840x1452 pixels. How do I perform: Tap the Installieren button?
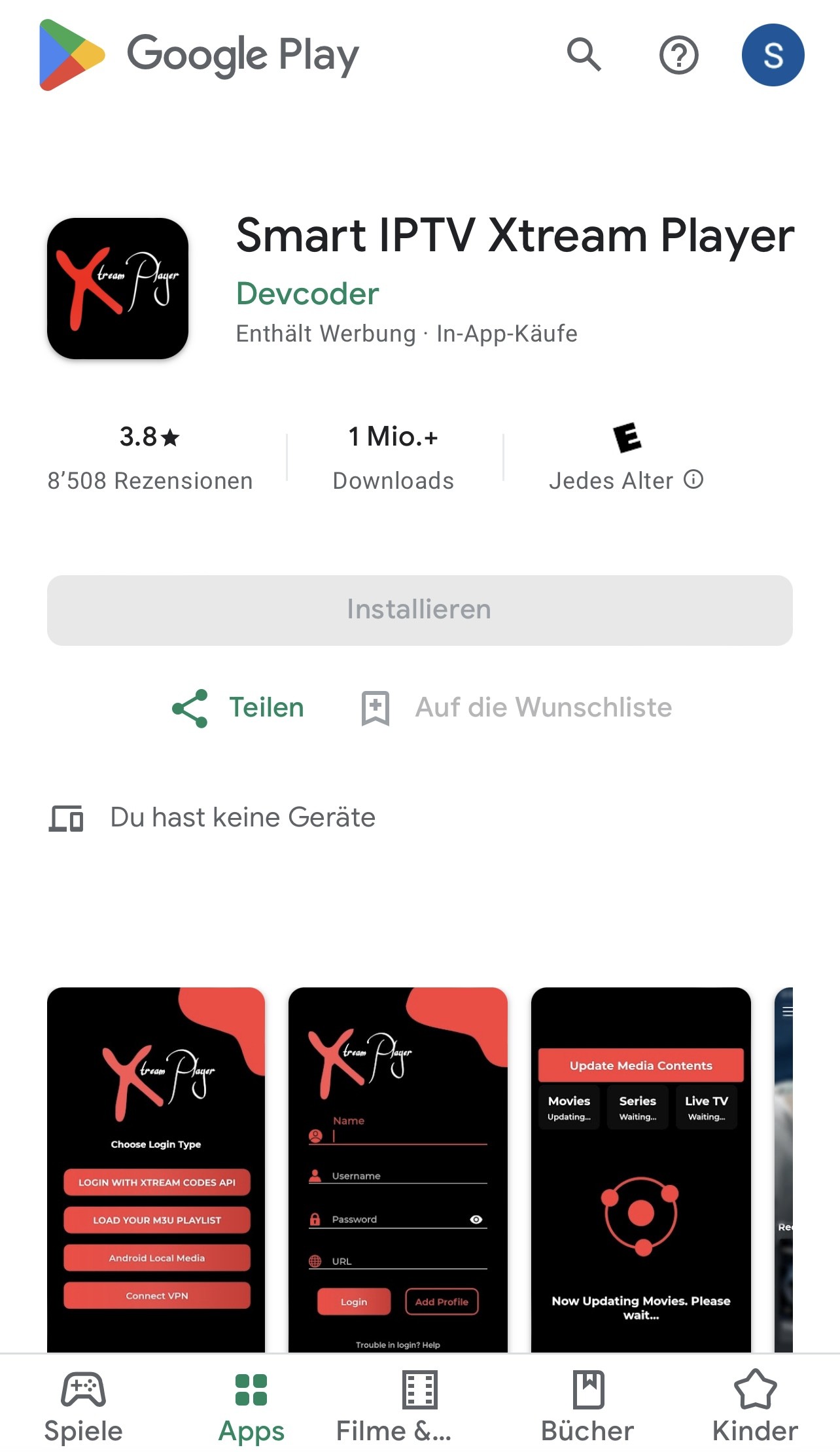(419, 610)
